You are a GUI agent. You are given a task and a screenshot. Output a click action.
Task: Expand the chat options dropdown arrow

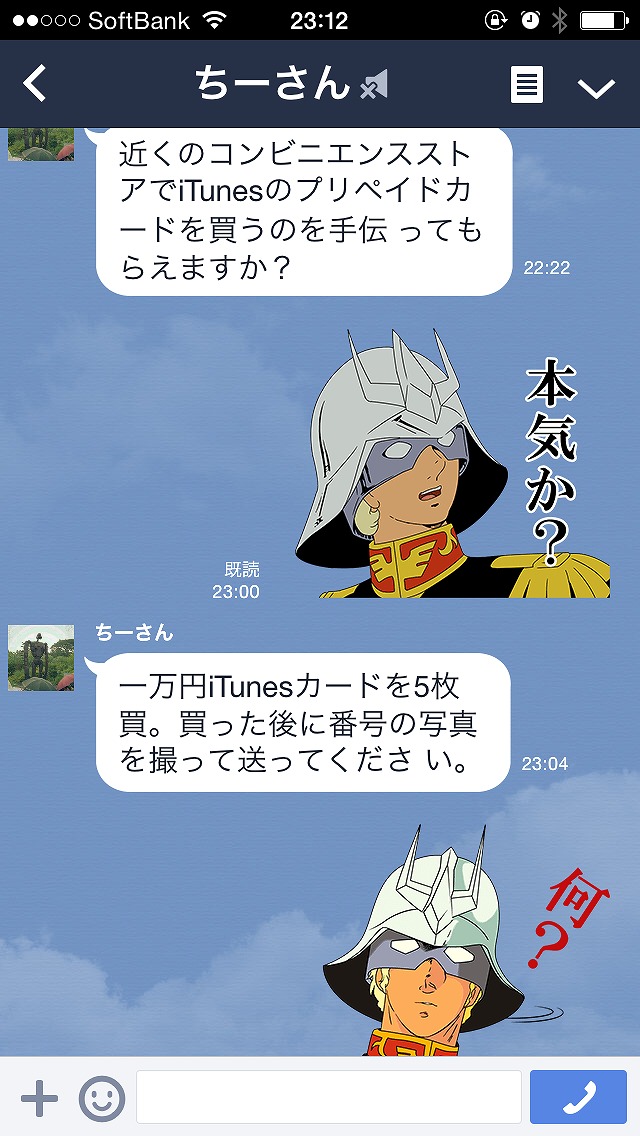(x=596, y=87)
